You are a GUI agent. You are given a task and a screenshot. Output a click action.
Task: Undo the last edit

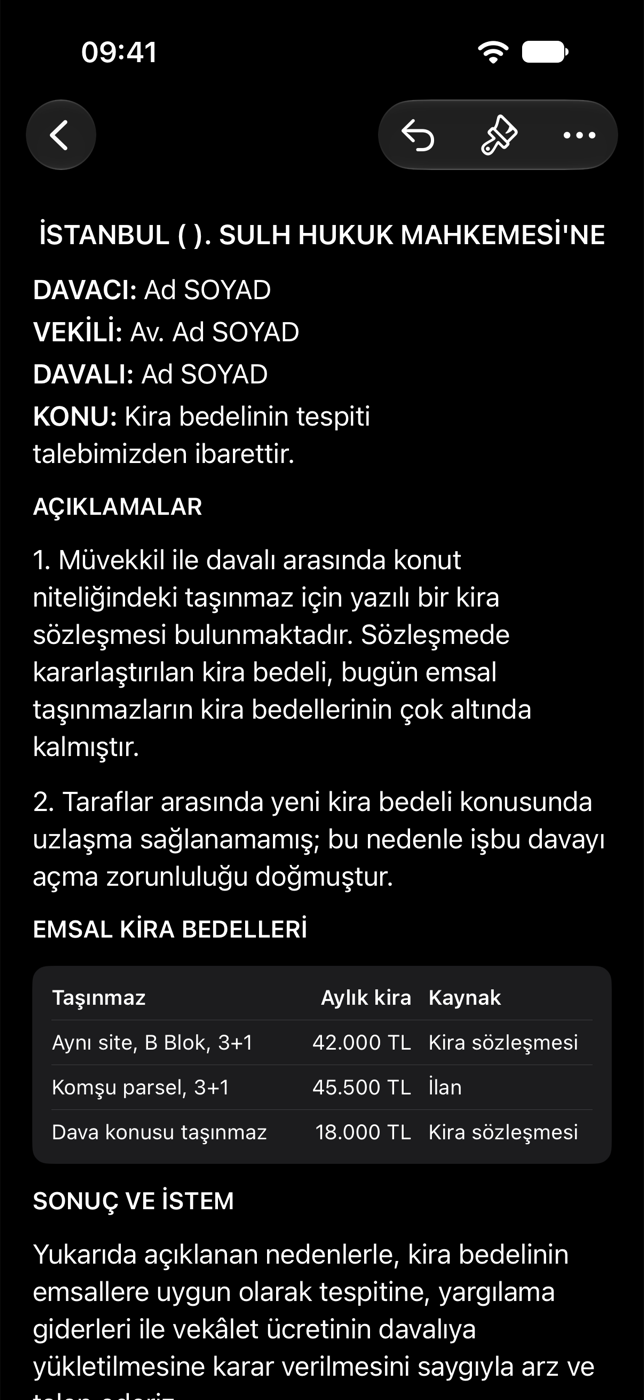click(x=418, y=135)
